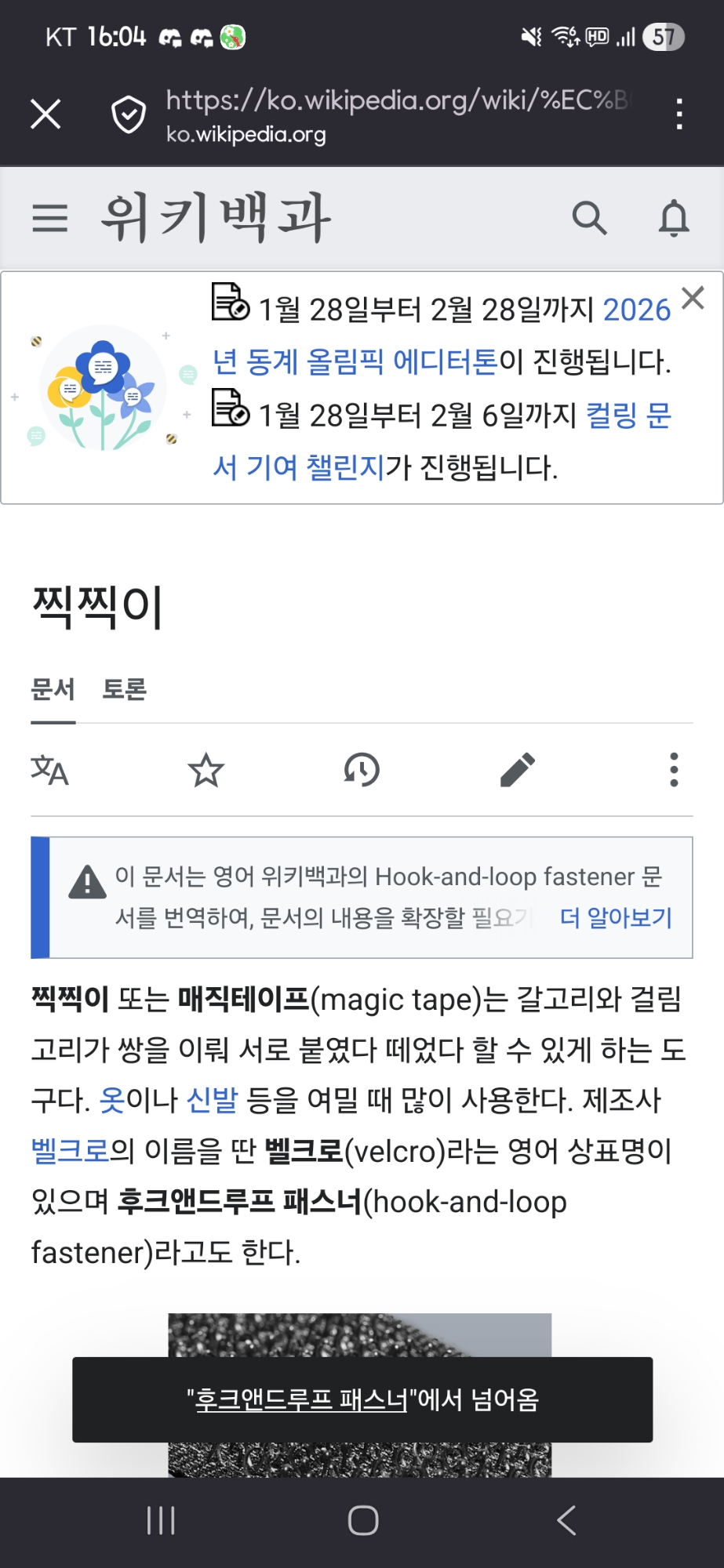The width and height of the screenshot is (724, 1568).
Task: Tap 더 알아보기 on the translation notice
Action: coord(616,917)
